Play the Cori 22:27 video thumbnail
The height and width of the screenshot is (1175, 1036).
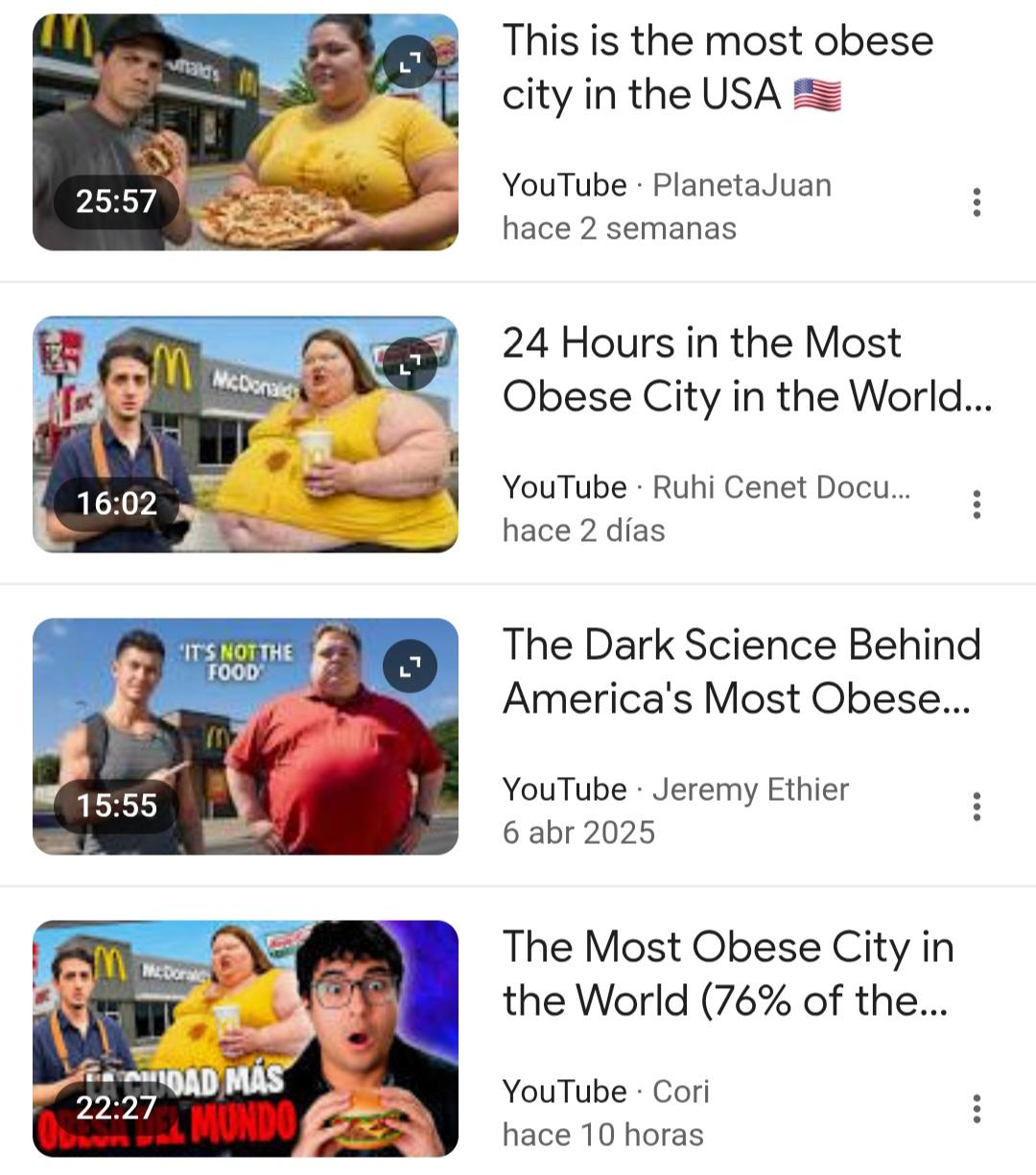245,1039
